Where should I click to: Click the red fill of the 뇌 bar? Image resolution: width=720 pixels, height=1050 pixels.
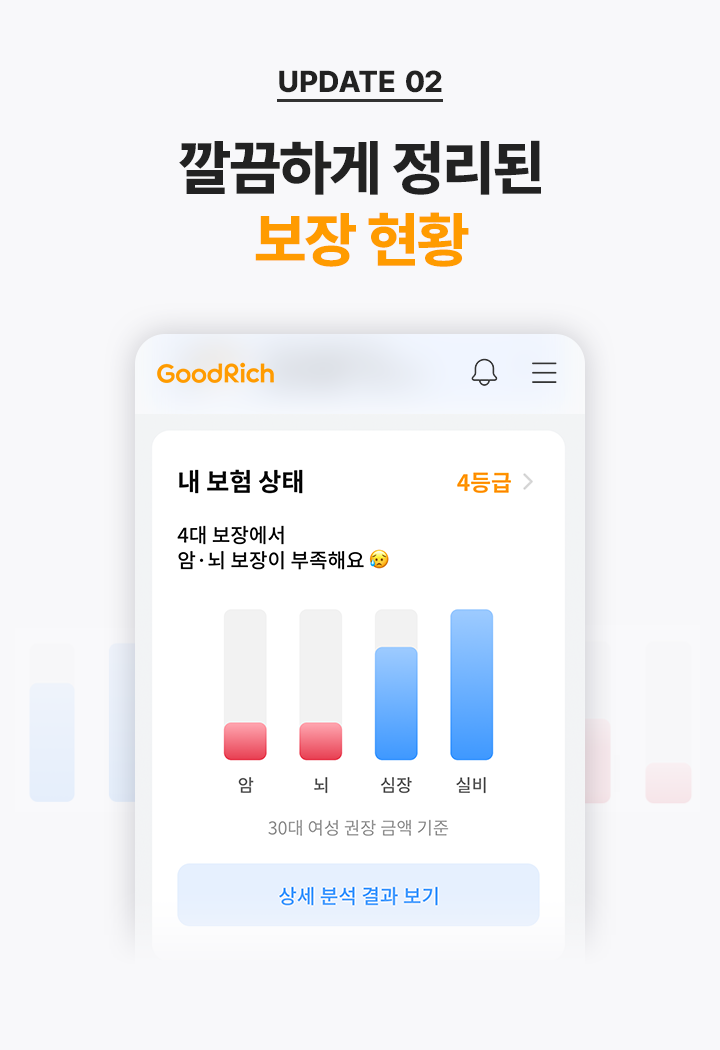click(320, 740)
